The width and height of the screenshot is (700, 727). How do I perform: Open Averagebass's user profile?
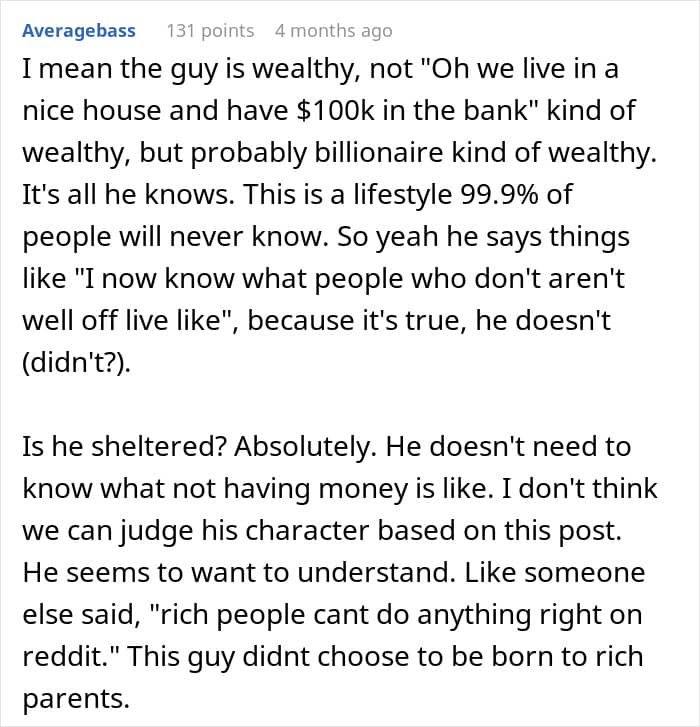tap(79, 31)
